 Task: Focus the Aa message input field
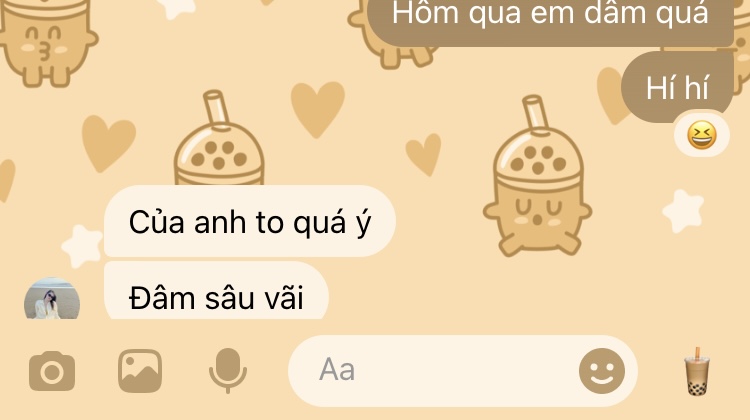tap(430, 371)
